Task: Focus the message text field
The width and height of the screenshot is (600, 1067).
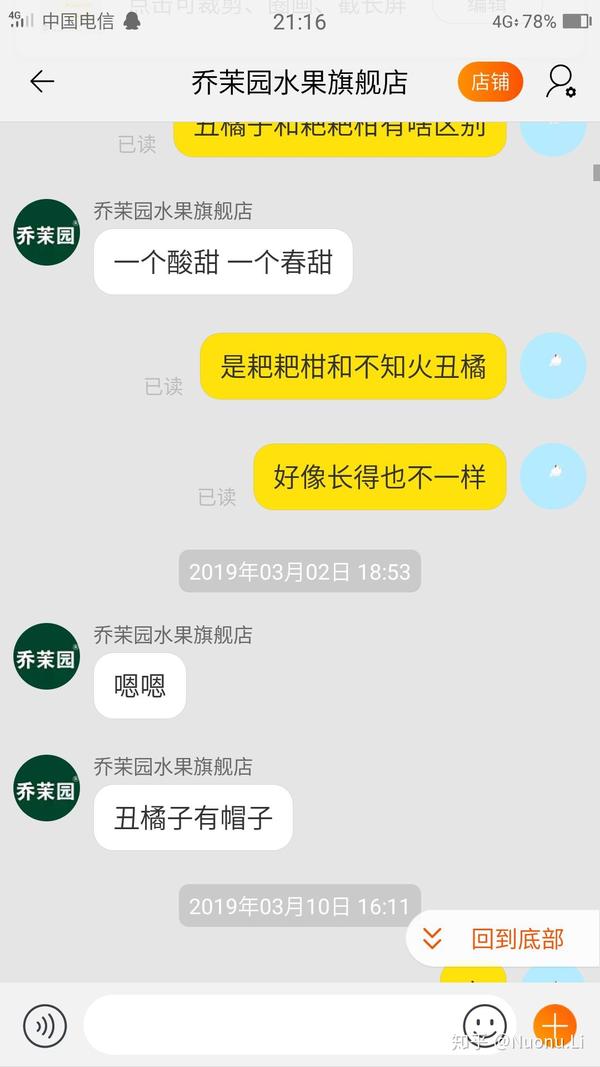Action: click(x=272, y=1025)
